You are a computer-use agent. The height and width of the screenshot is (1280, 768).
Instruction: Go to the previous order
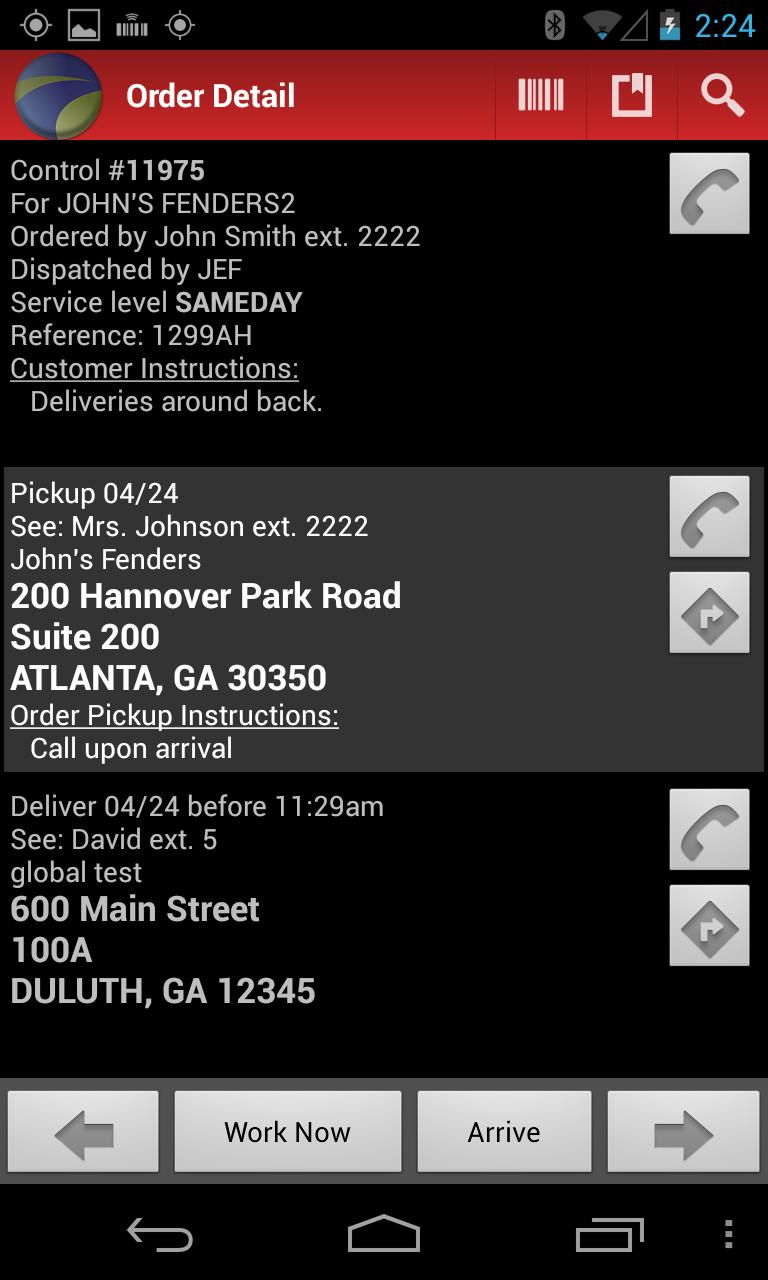pyautogui.click(x=84, y=1132)
